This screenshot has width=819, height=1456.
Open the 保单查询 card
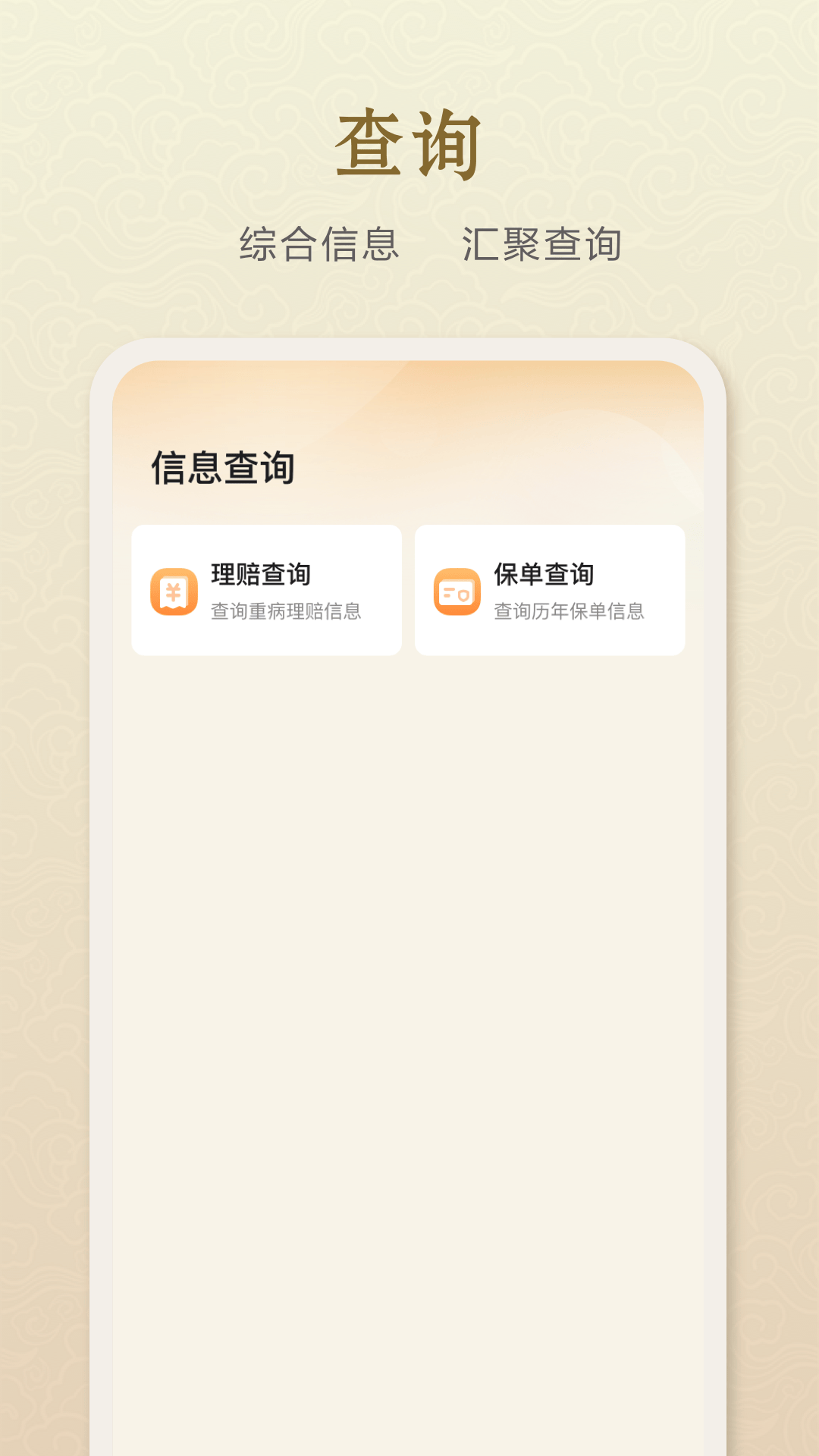(x=550, y=589)
